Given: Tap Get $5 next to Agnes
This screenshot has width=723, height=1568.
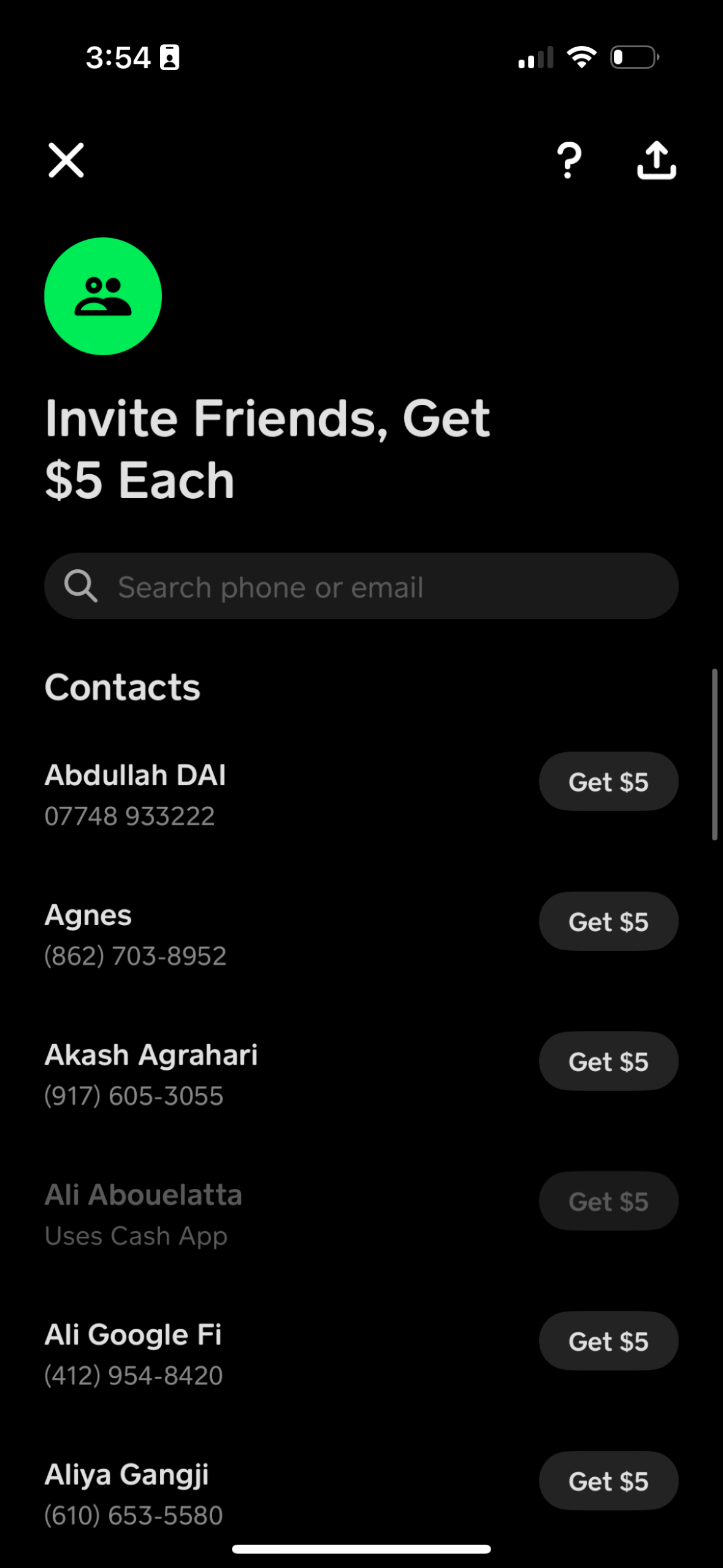Looking at the screenshot, I should [608, 921].
